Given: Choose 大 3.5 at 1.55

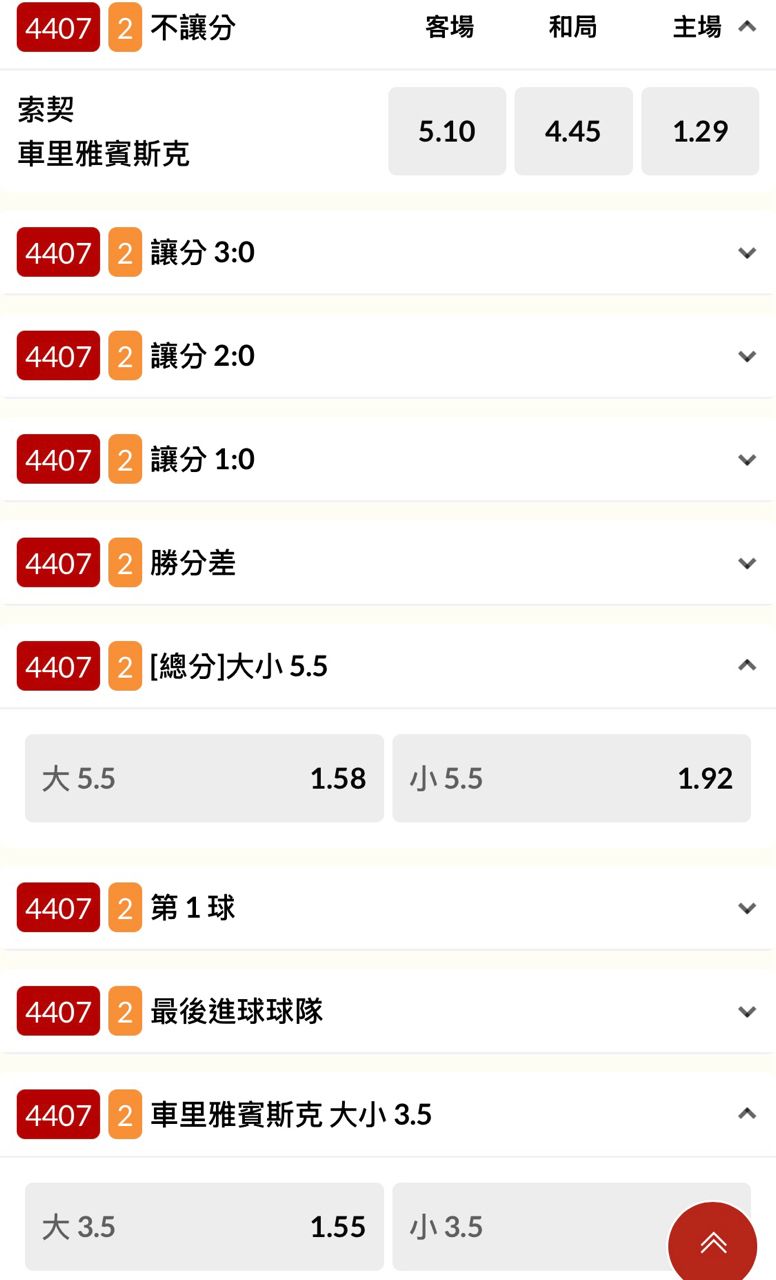Looking at the screenshot, I should (204, 1226).
